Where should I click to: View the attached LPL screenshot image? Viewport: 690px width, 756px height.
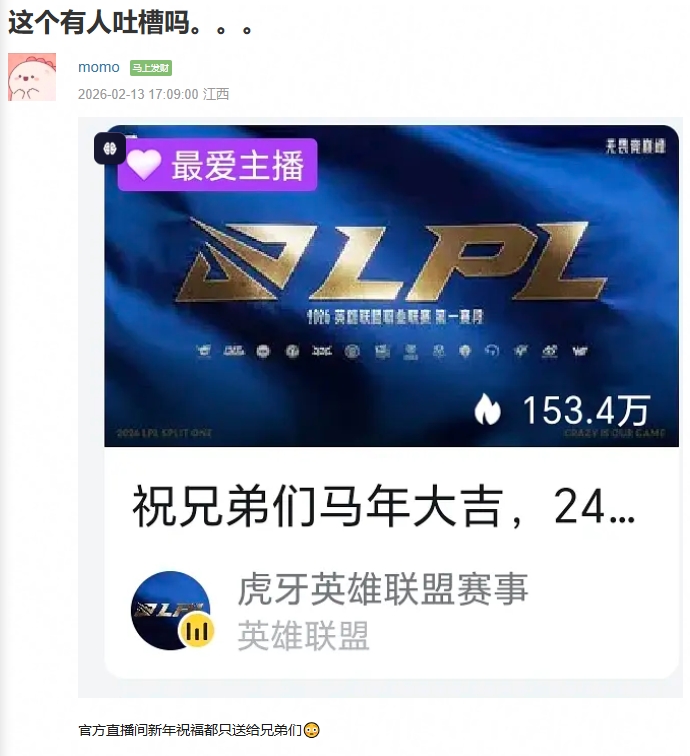[x=381, y=407]
